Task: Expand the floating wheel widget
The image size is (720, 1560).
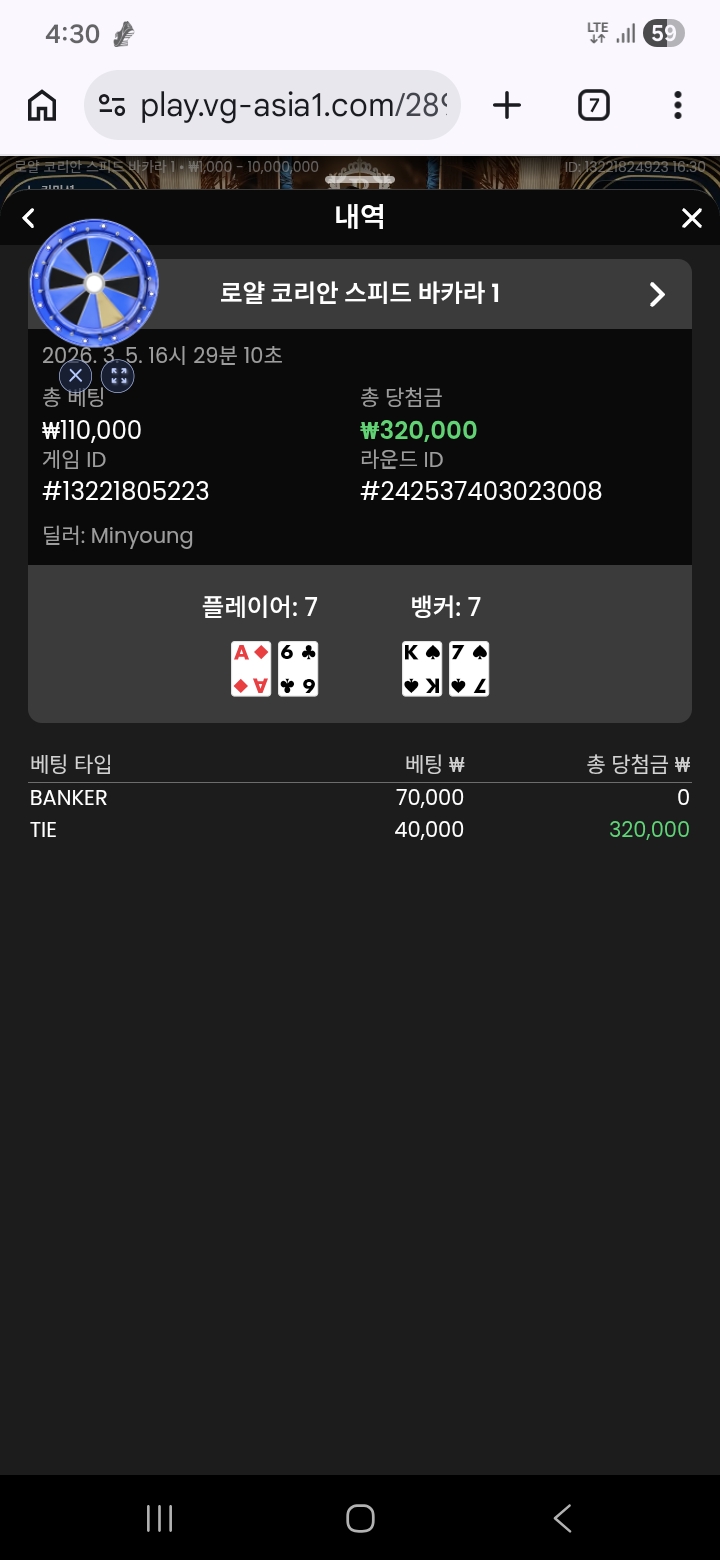Action: coord(118,376)
